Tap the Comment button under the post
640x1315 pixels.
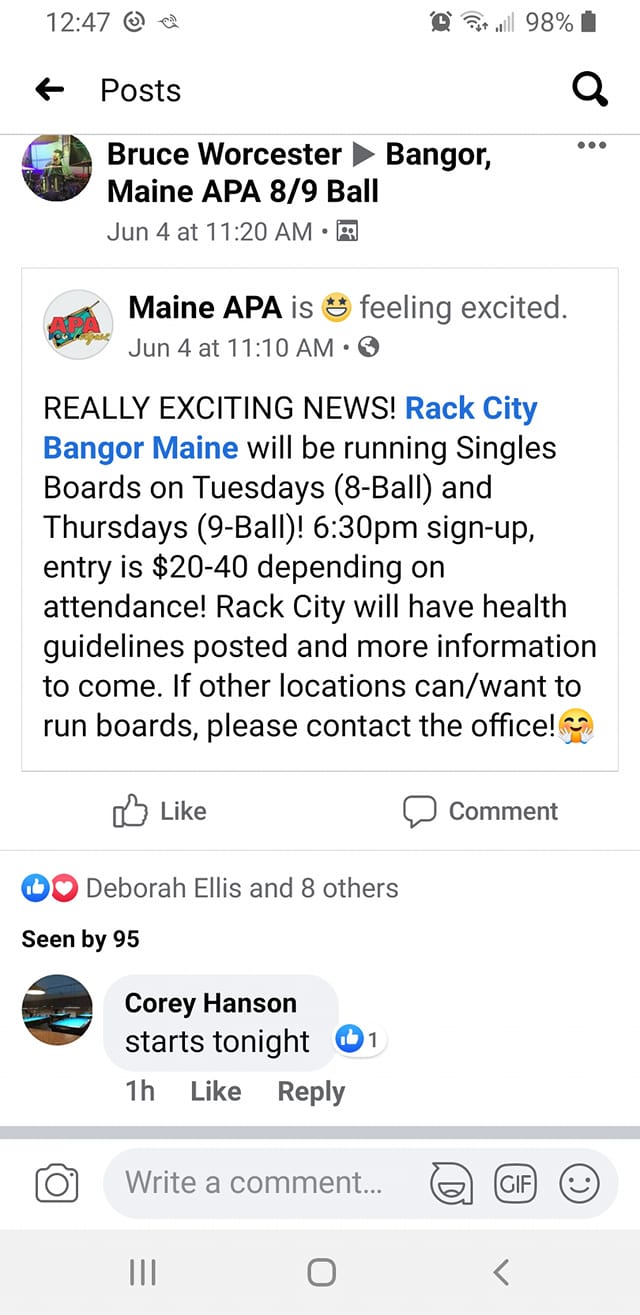tap(480, 811)
